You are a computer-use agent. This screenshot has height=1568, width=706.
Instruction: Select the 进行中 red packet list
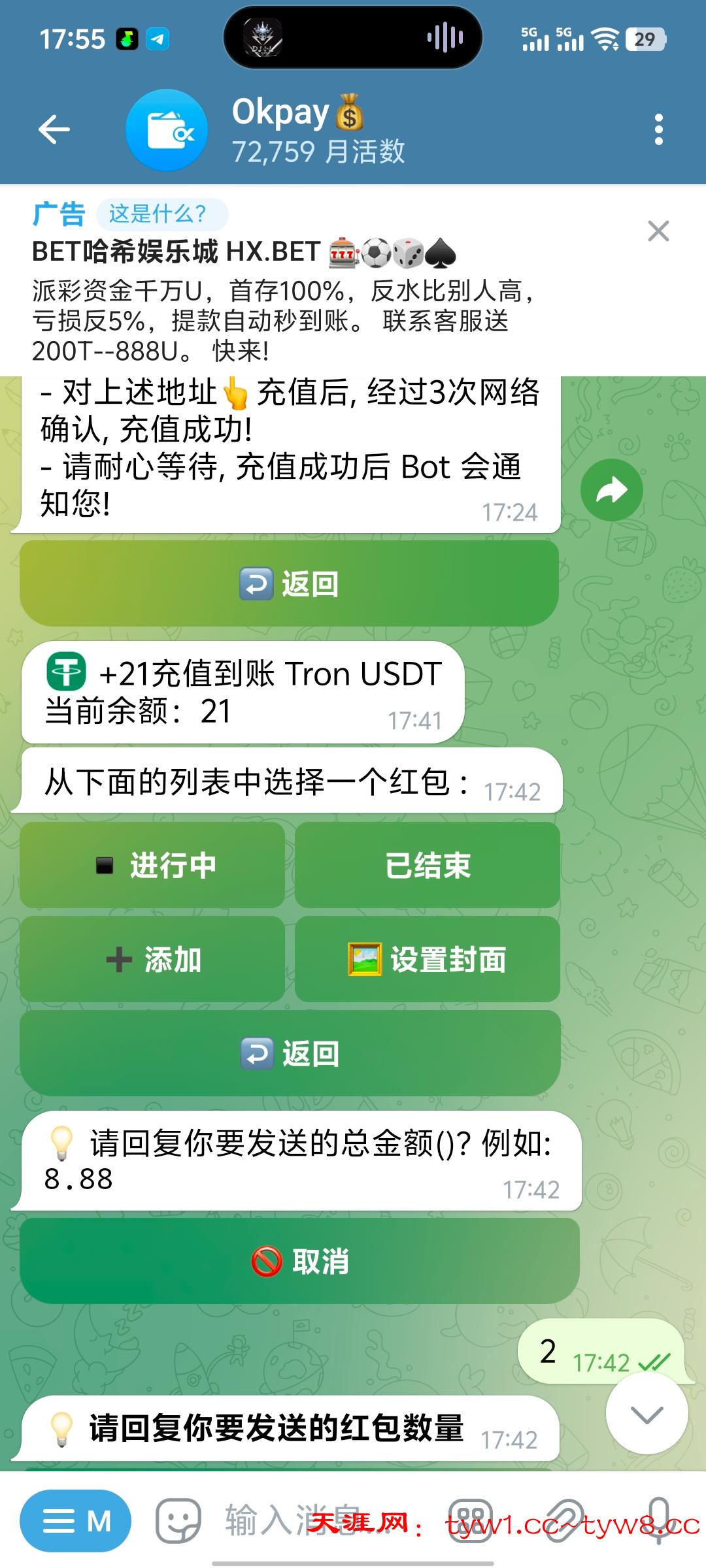(x=152, y=865)
